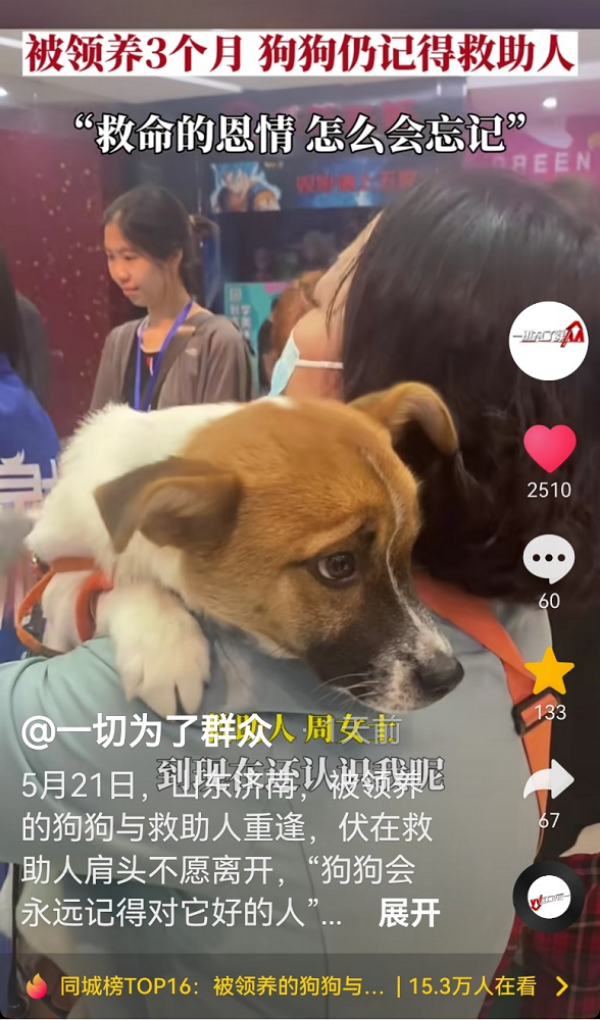Share this video with the arrow icon

pos(549,781)
